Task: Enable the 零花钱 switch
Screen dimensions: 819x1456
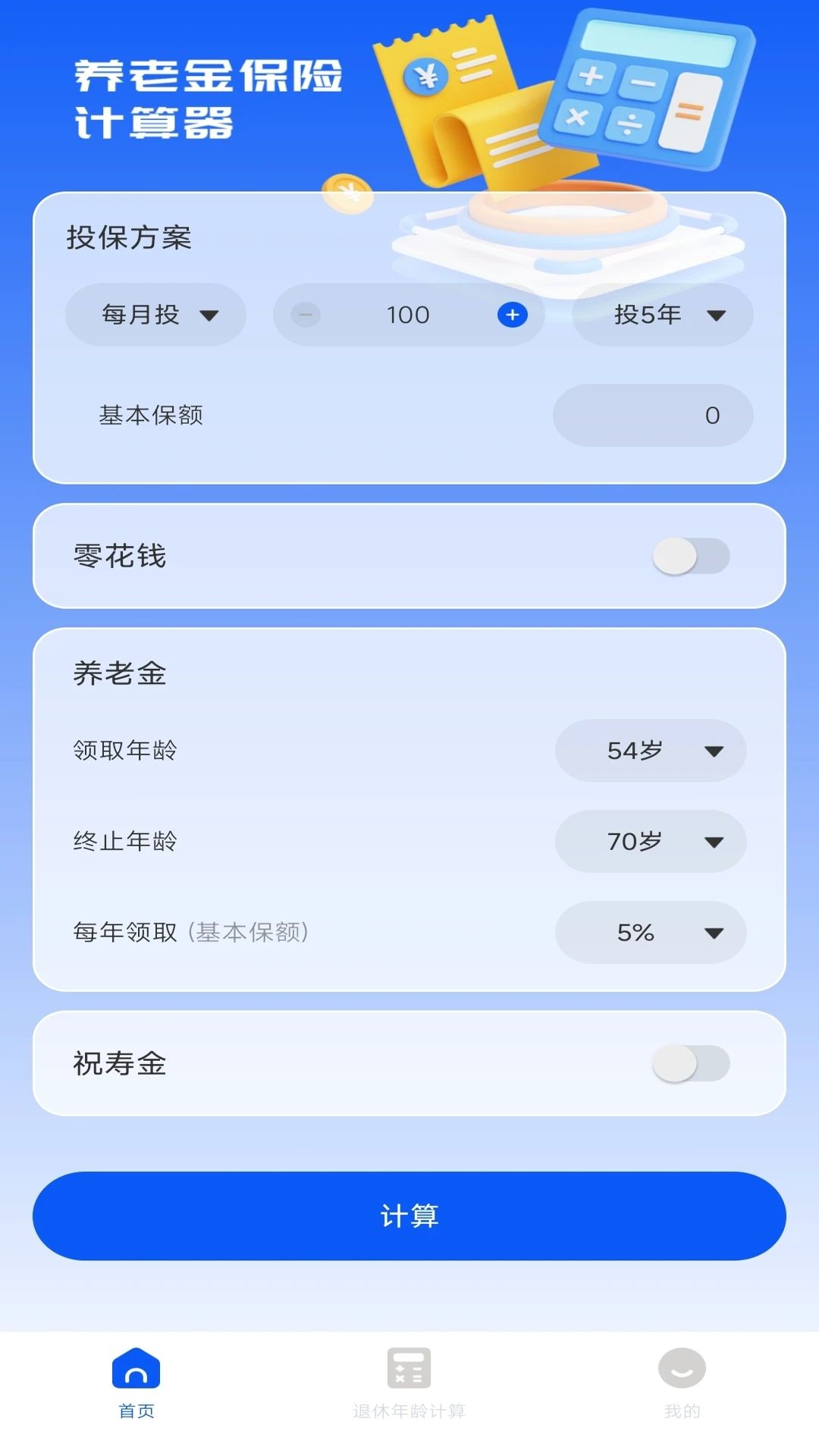Action: coord(692,556)
